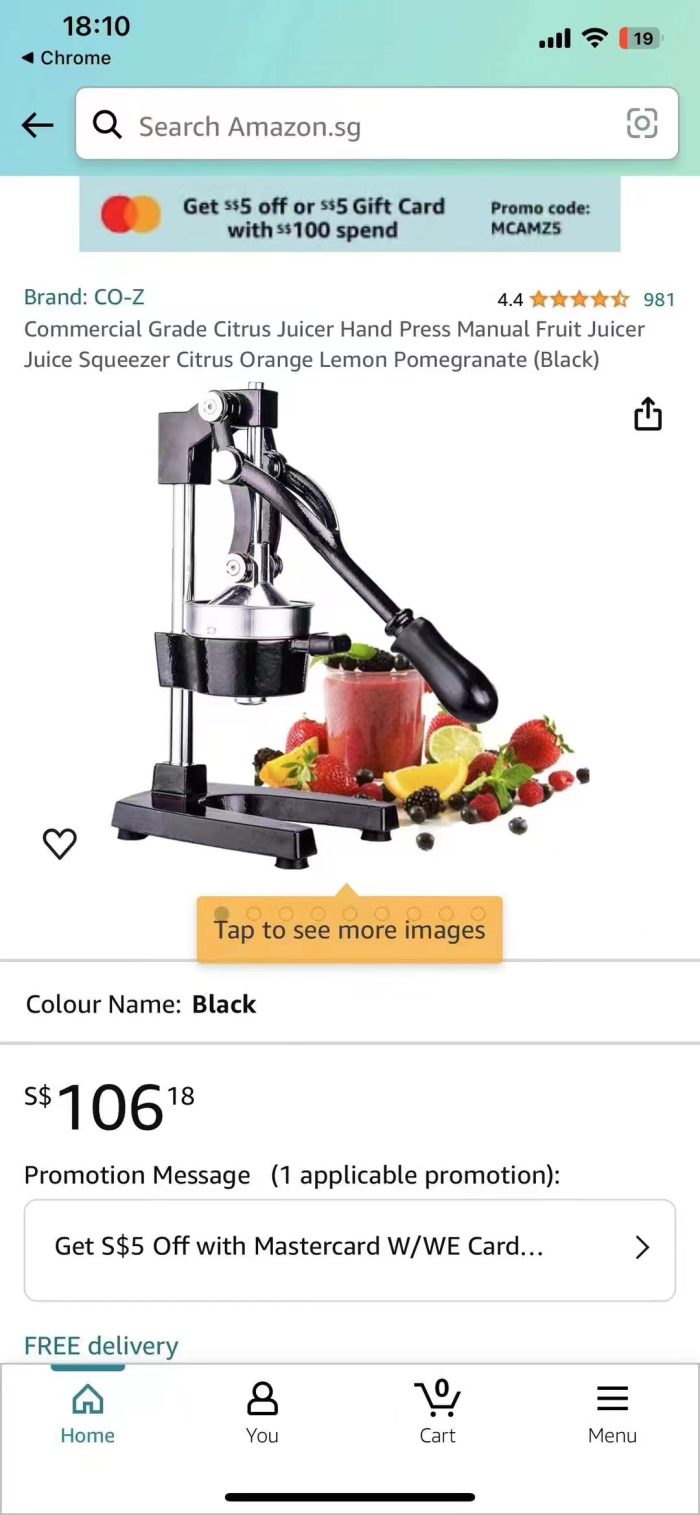Switch to the You tab
Viewport: 700px width, 1515px height.
click(262, 1412)
